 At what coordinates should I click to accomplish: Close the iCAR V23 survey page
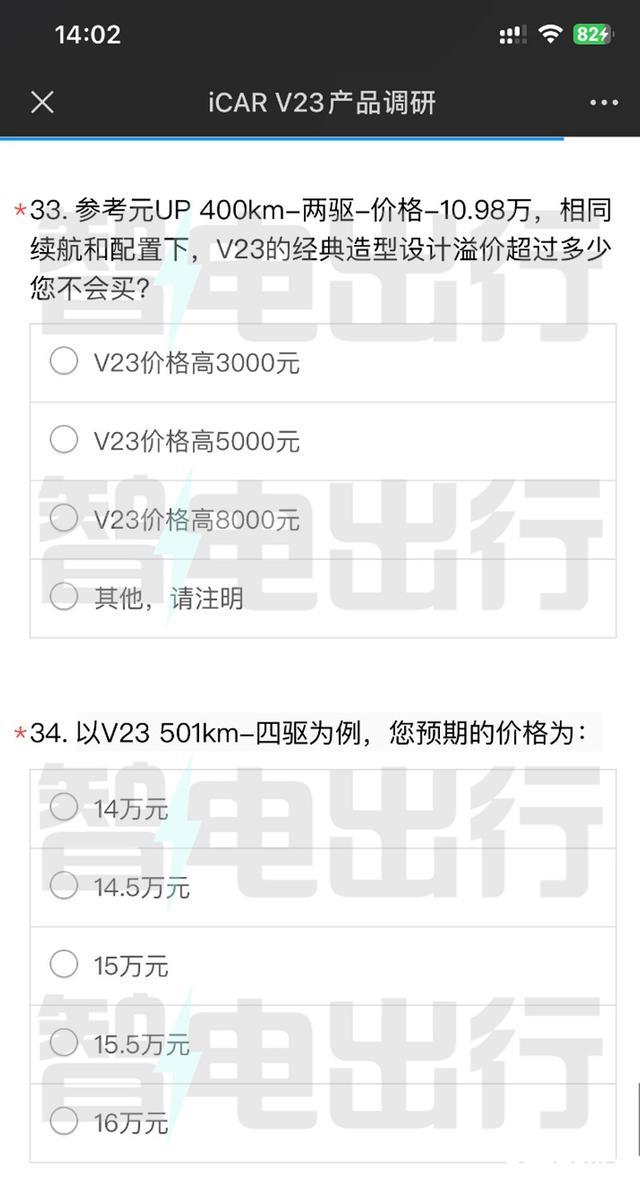(42, 102)
